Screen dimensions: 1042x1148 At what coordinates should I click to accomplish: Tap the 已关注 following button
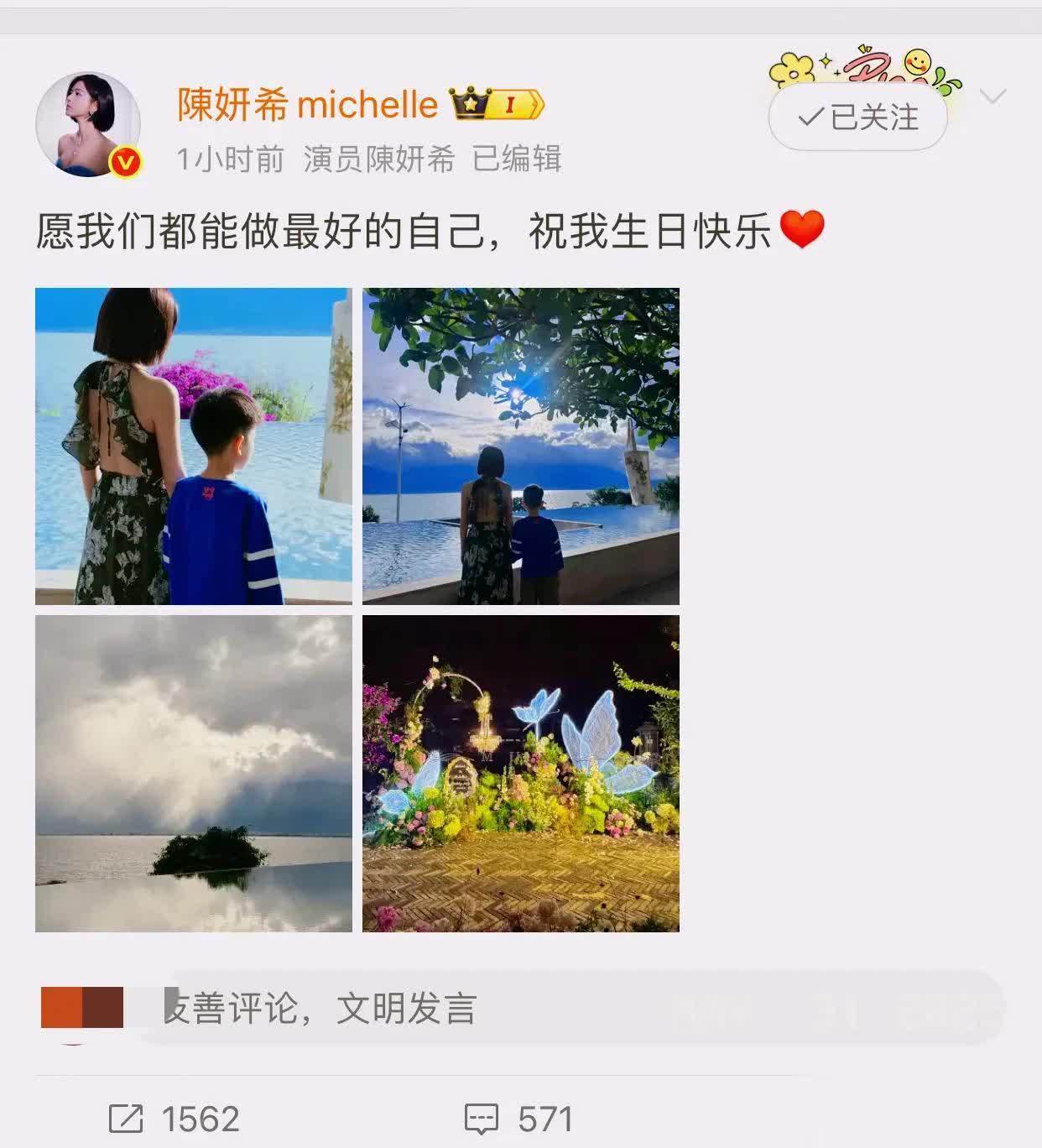pos(857,117)
